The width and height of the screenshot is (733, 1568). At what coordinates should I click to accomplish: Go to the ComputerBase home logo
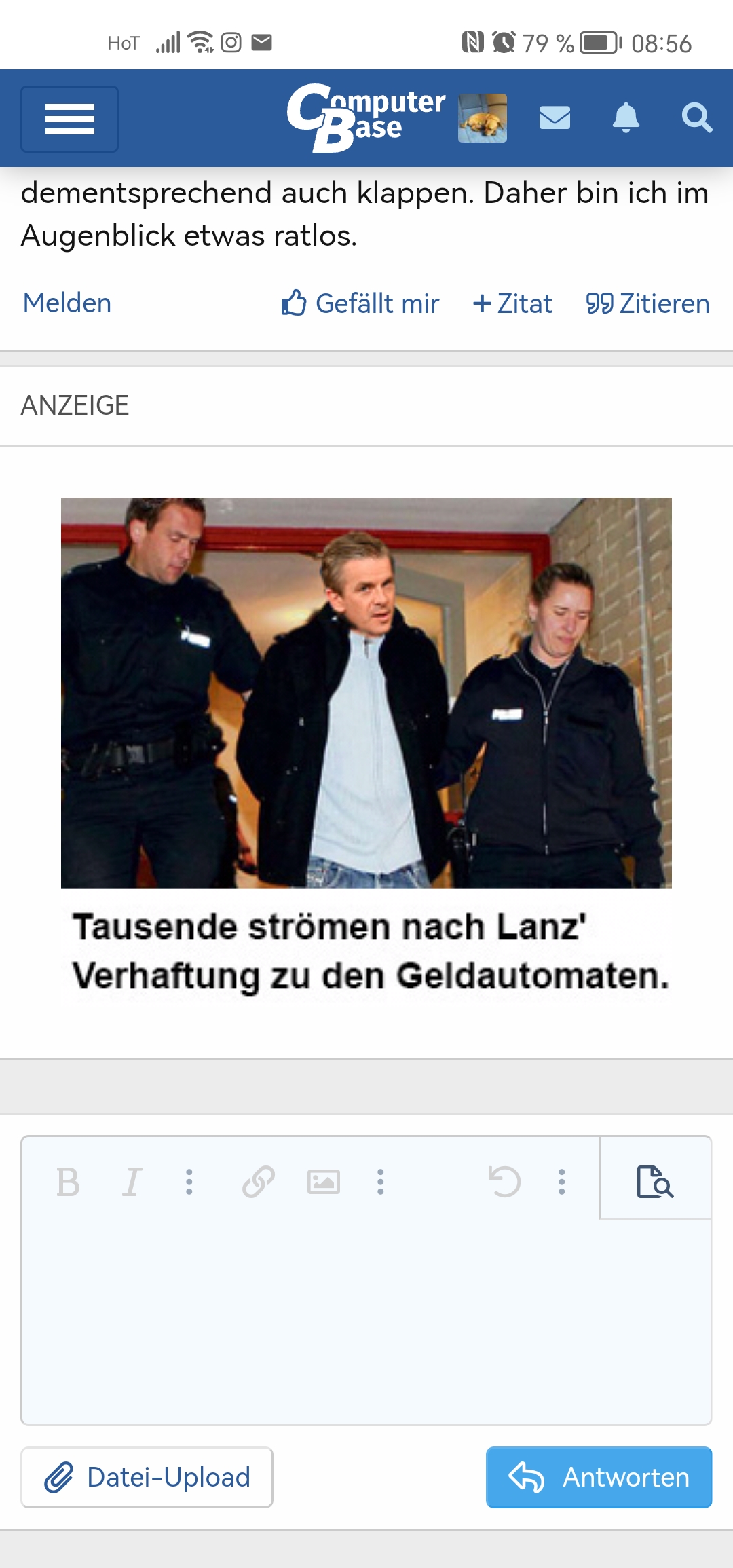(x=366, y=117)
